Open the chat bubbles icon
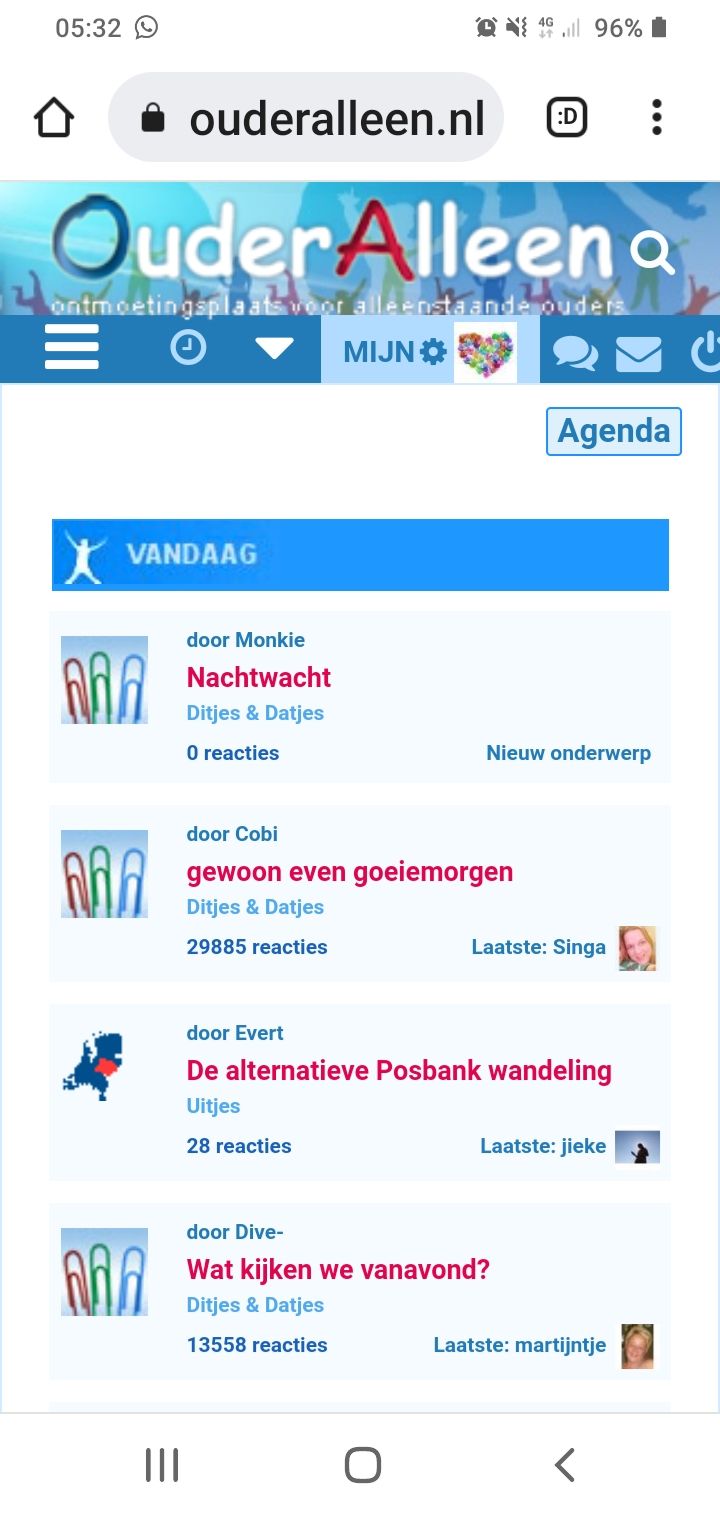720x1520 pixels. tap(575, 354)
